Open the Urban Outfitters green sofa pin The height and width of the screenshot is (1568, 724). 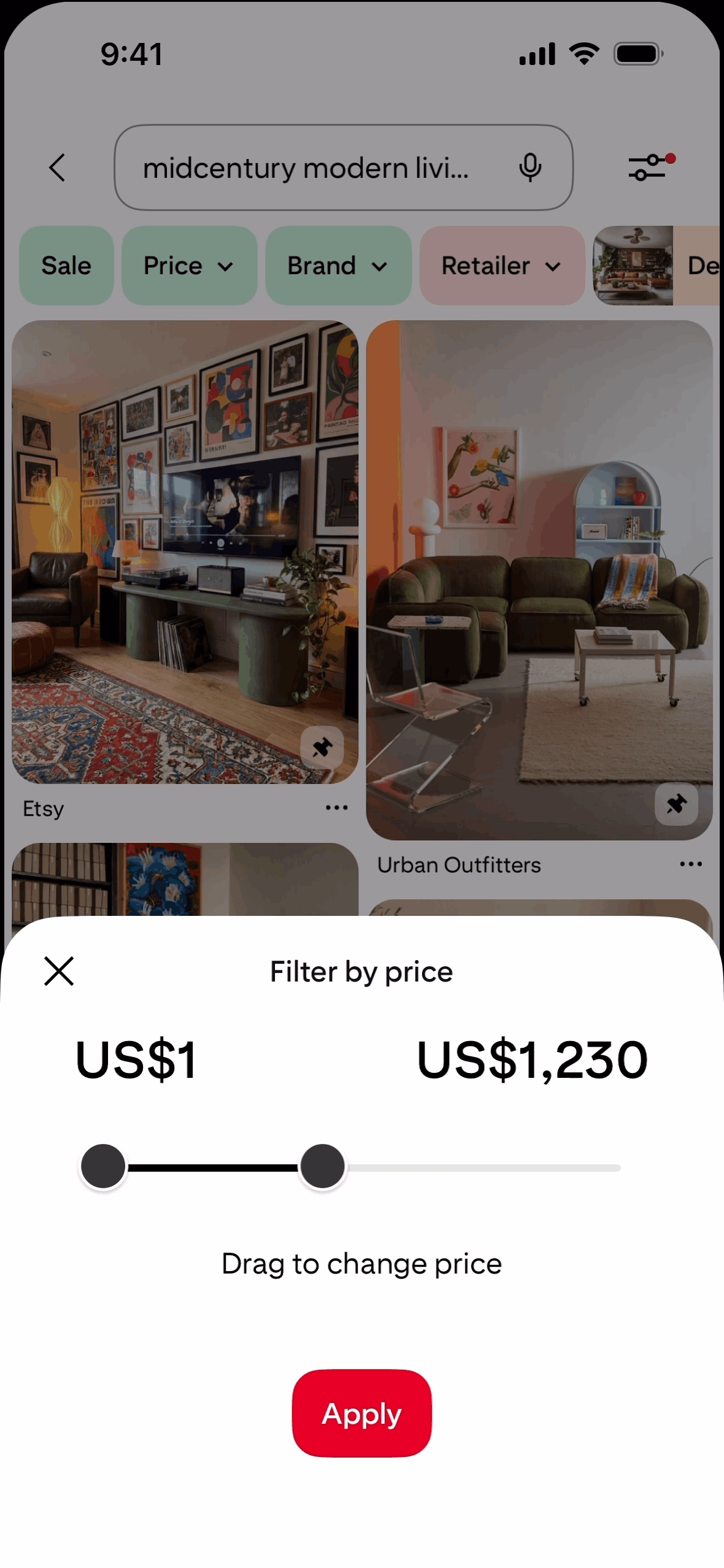539,552
